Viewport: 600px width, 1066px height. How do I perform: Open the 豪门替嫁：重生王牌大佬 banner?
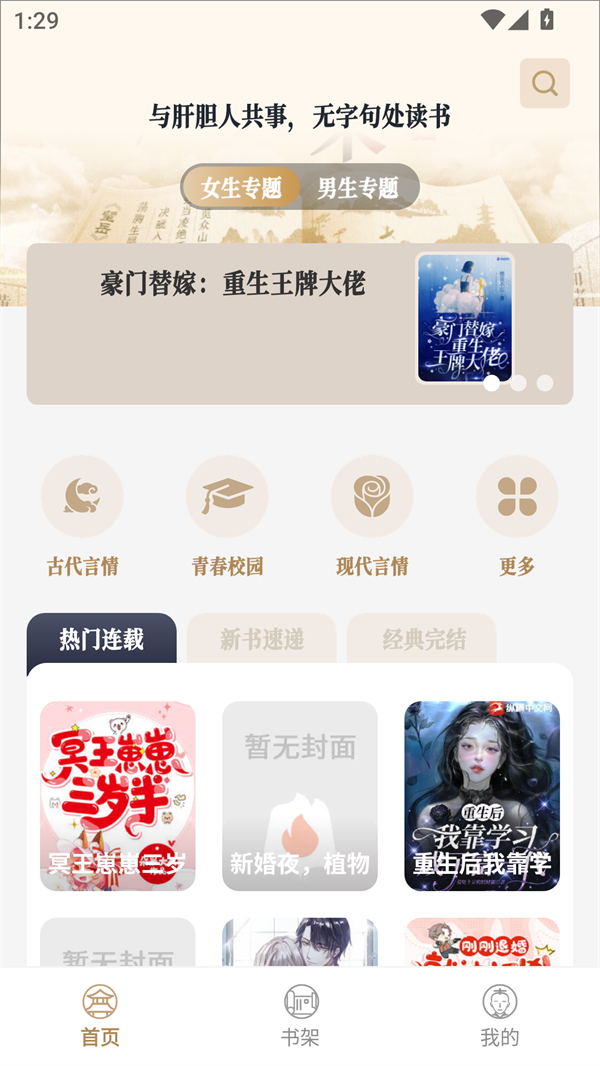pyautogui.click(x=299, y=323)
